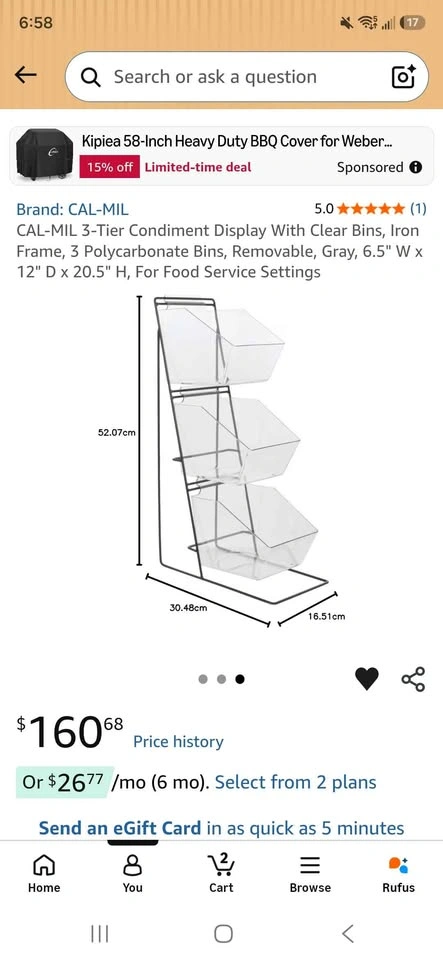Share this product
443x960 pixels.
[413, 679]
